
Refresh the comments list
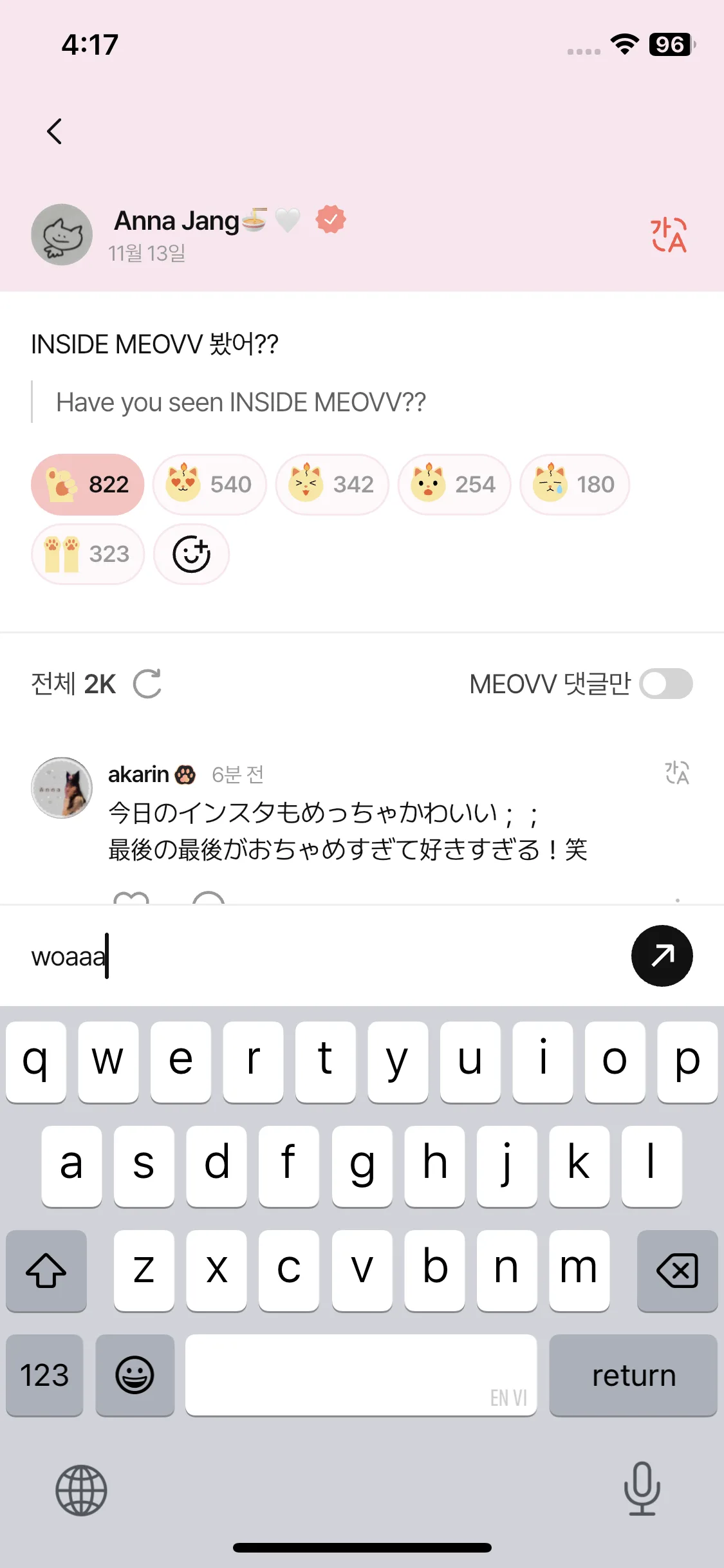(147, 684)
